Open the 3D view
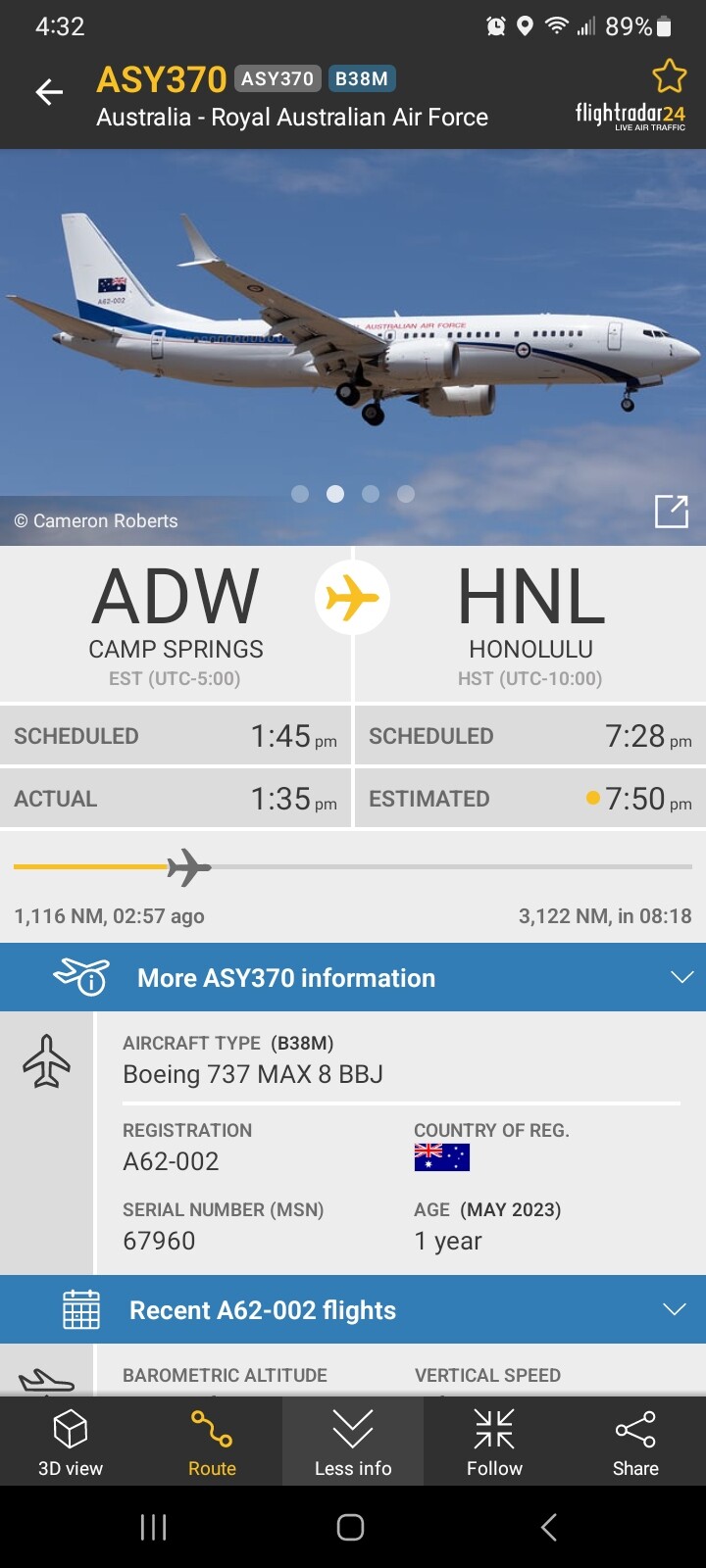This screenshot has width=706, height=1568. [x=71, y=1441]
